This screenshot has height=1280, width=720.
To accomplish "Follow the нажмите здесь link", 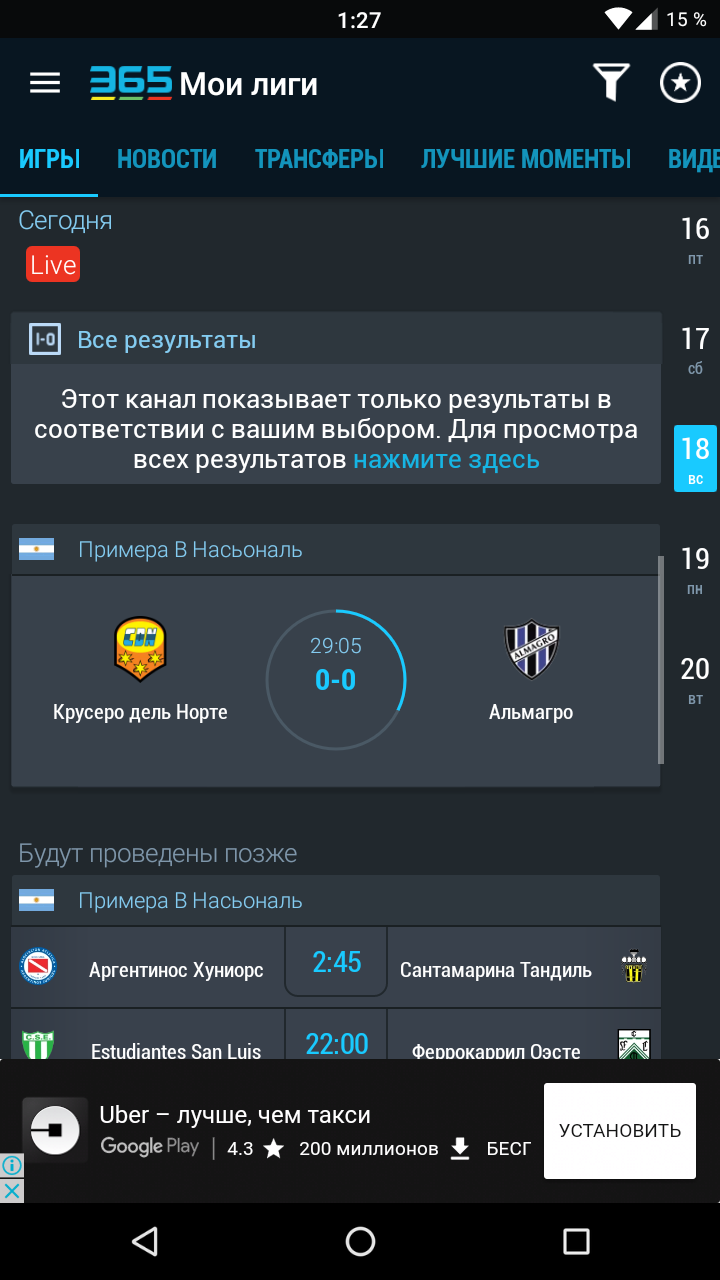I will [x=446, y=460].
